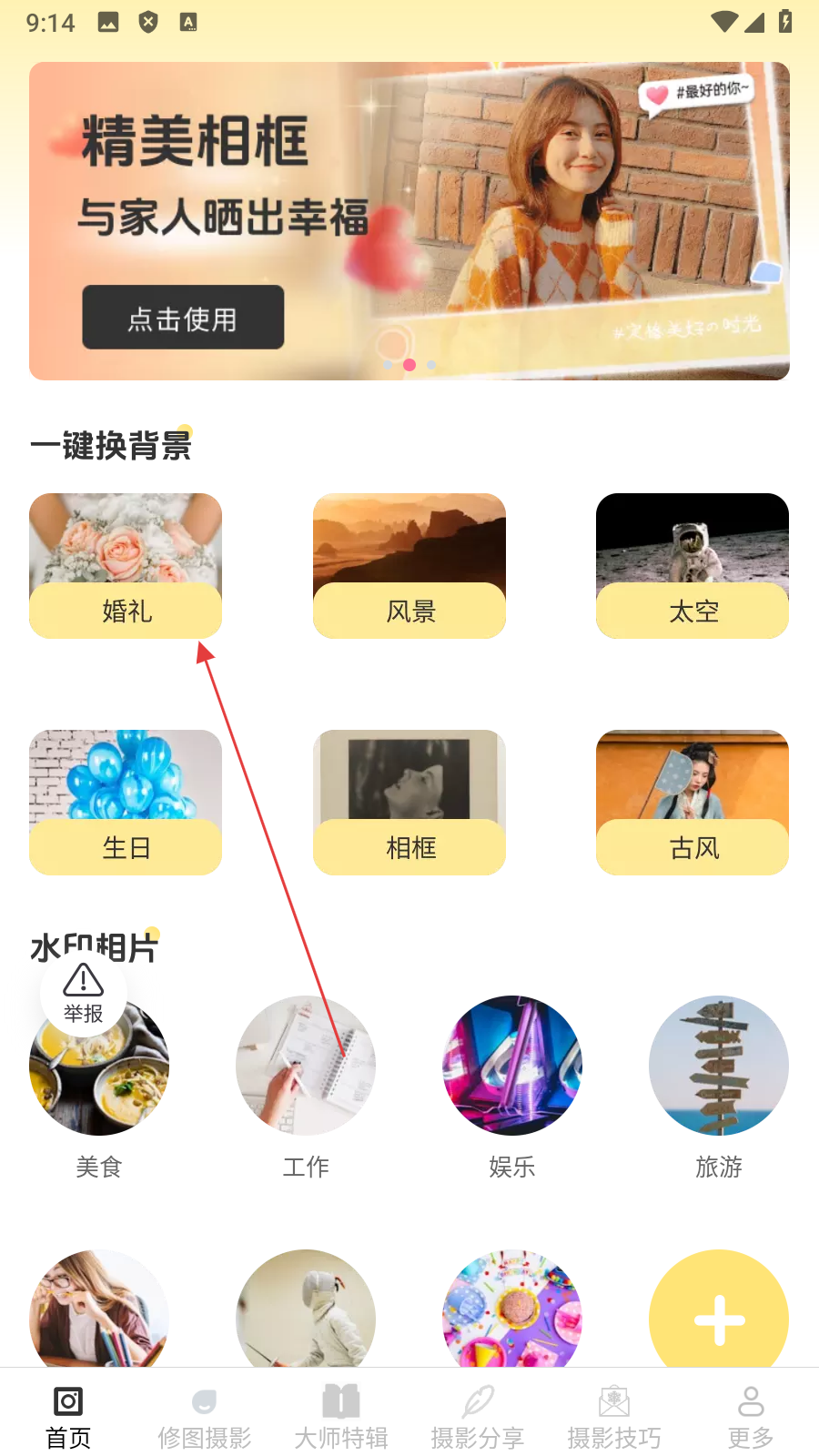Select the 太空 background tile
The width and height of the screenshot is (819, 1456).
tap(693, 565)
